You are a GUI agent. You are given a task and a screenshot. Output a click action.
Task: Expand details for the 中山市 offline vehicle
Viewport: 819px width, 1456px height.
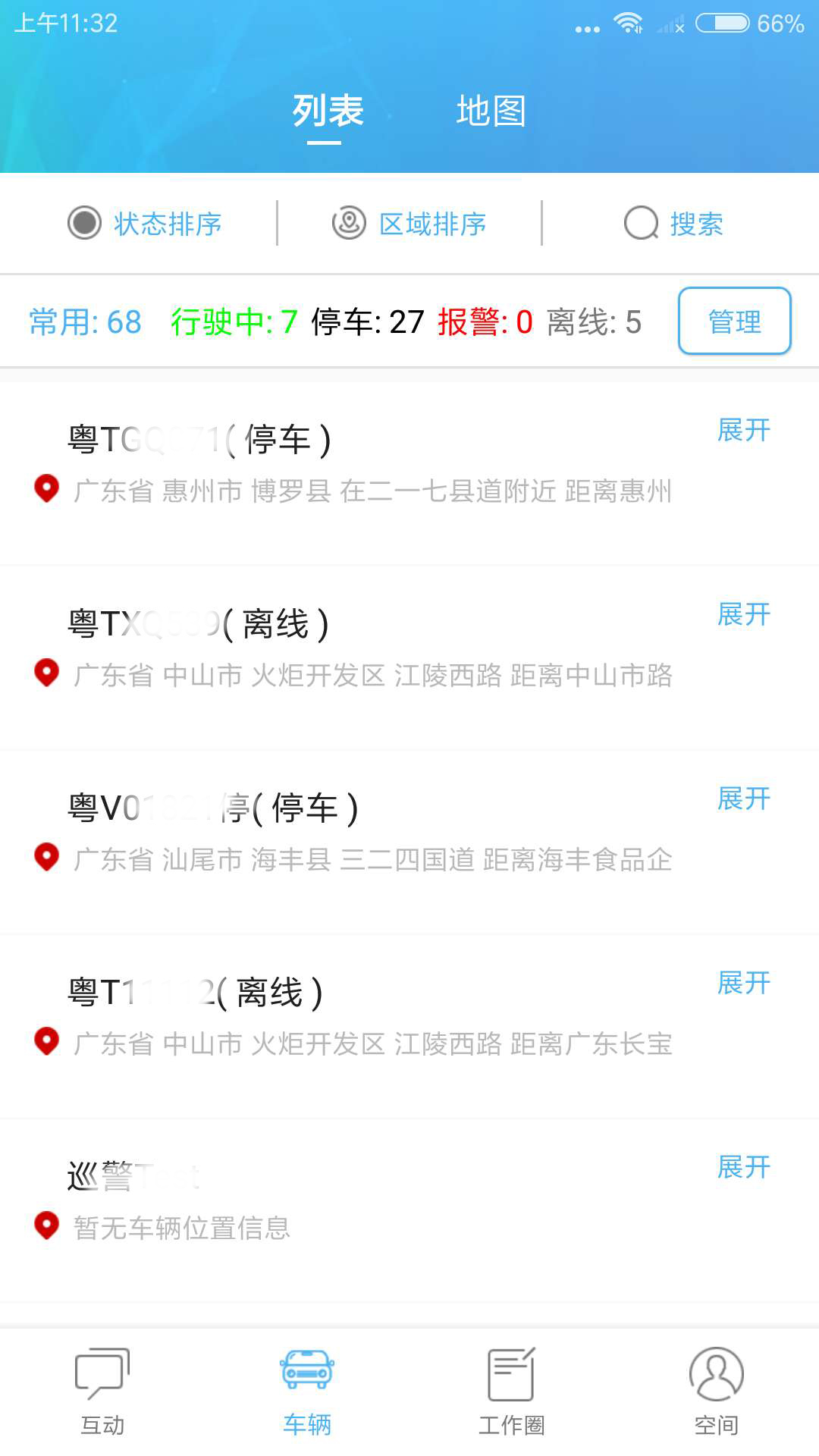745,615
